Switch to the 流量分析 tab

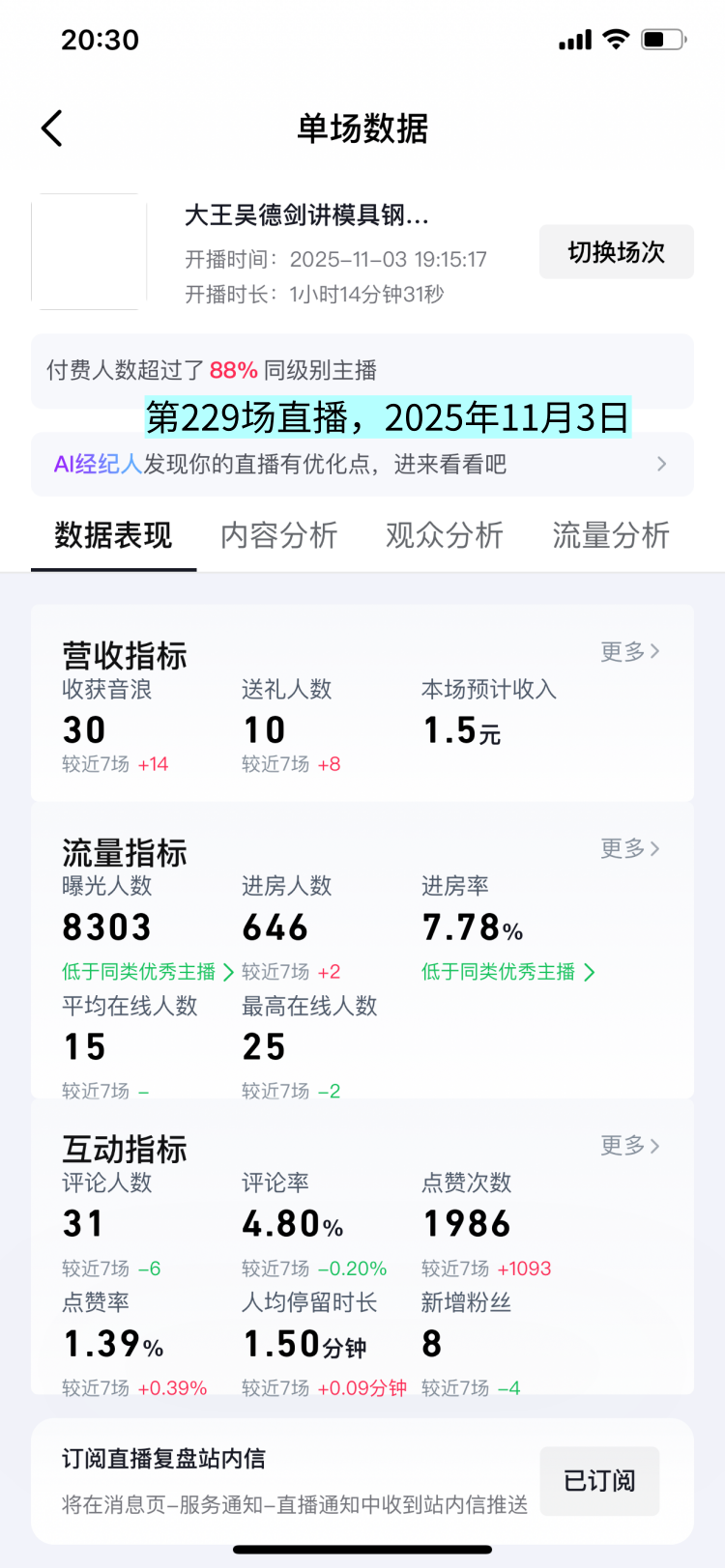tap(611, 535)
